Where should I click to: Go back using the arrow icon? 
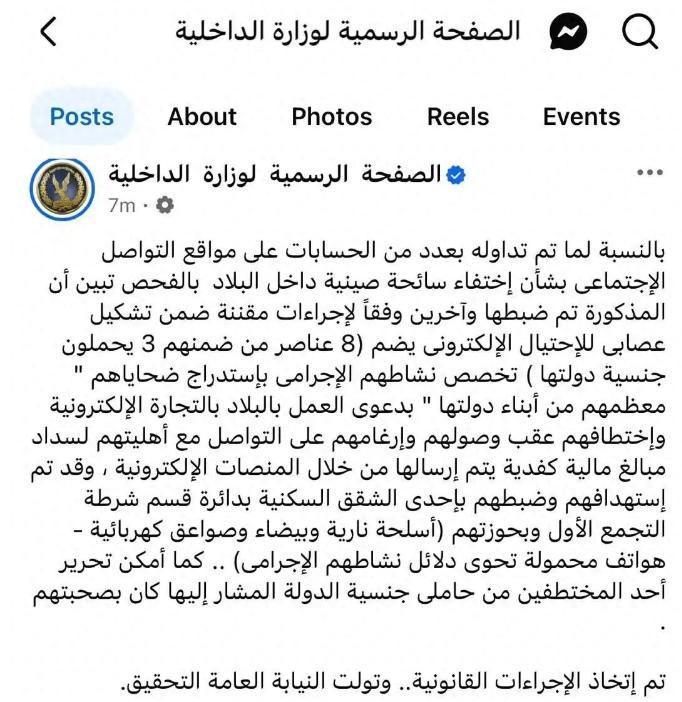[x=47, y=32]
